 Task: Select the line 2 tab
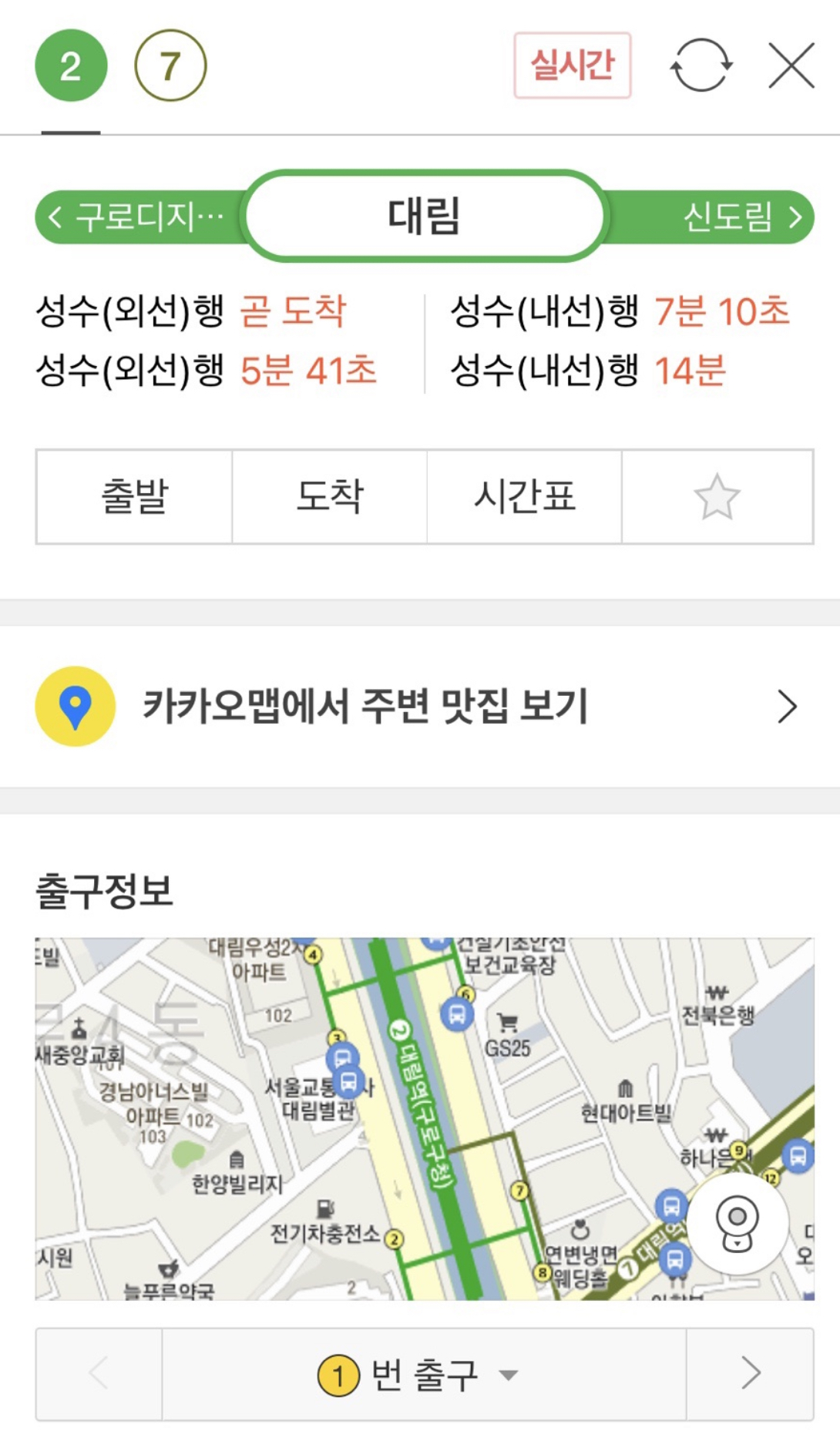click(x=71, y=66)
